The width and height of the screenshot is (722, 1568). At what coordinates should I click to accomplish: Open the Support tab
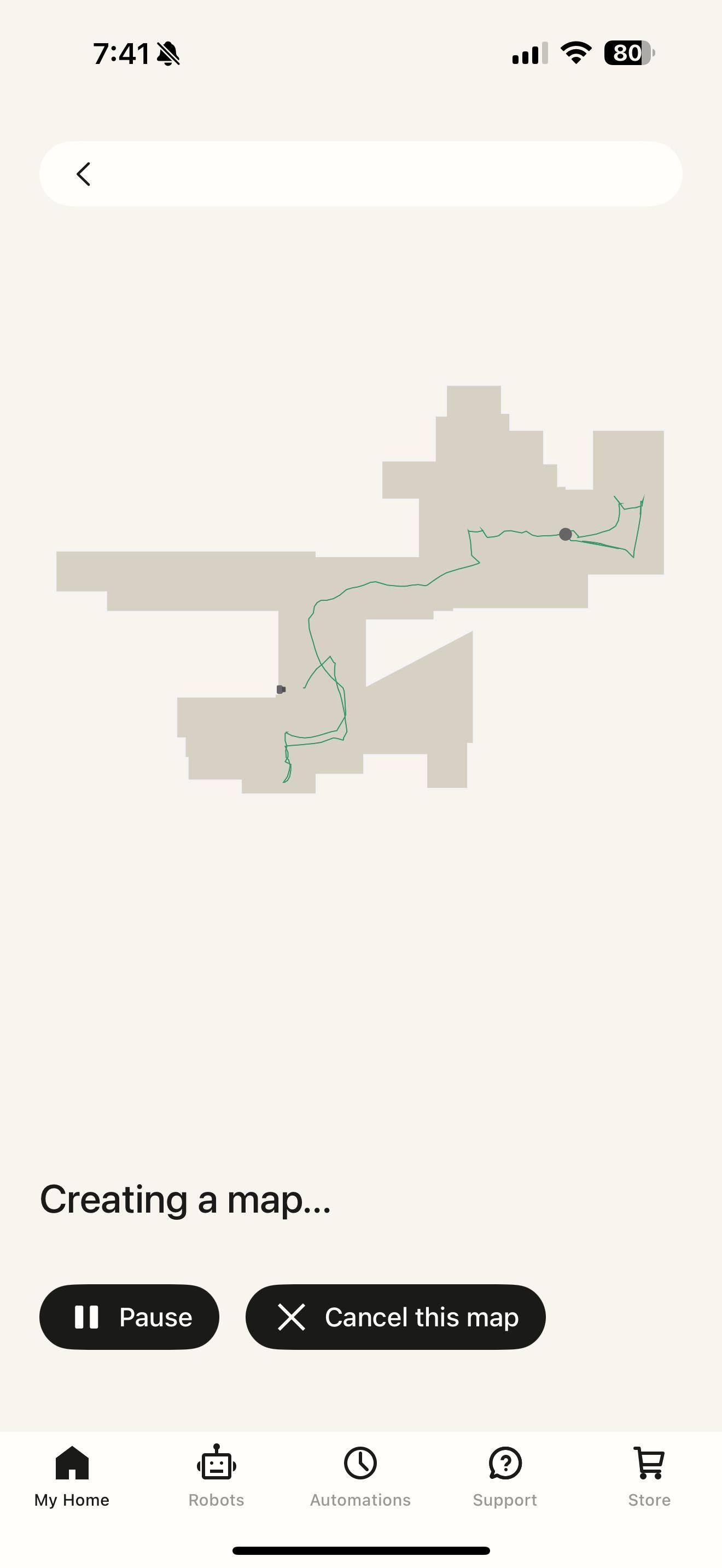pos(505,1476)
